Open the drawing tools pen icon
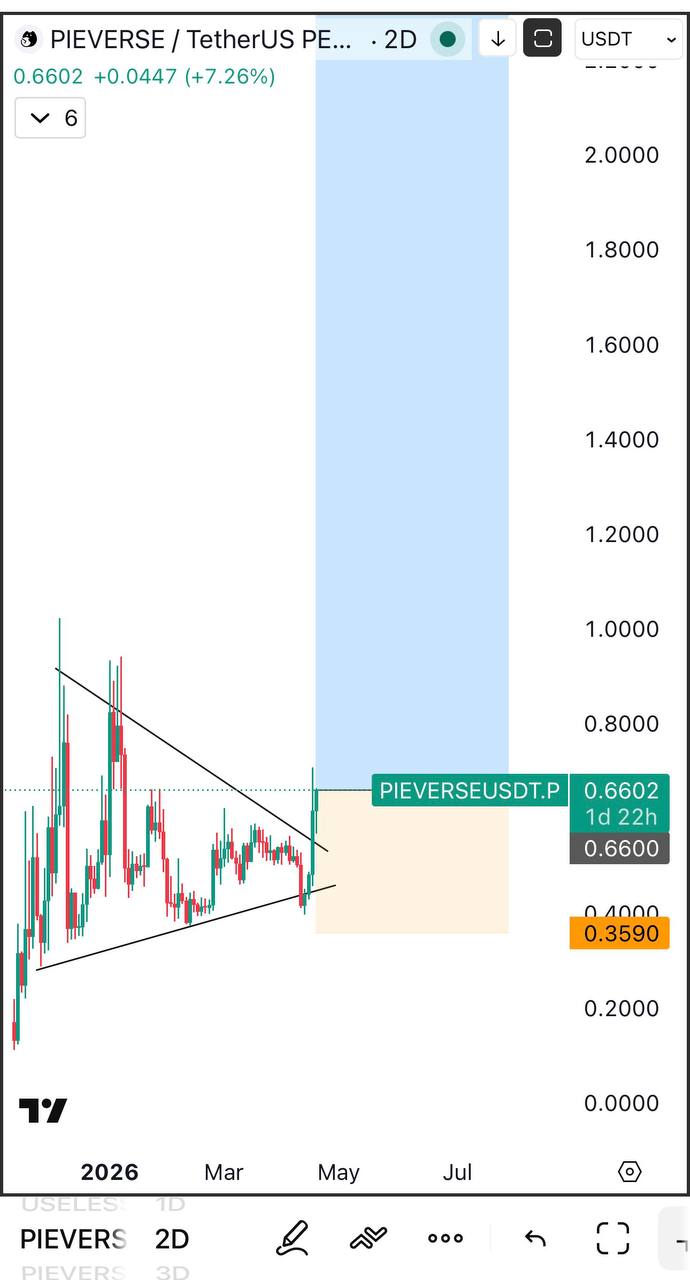The height and width of the screenshot is (1280, 690). (x=292, y=1238)
